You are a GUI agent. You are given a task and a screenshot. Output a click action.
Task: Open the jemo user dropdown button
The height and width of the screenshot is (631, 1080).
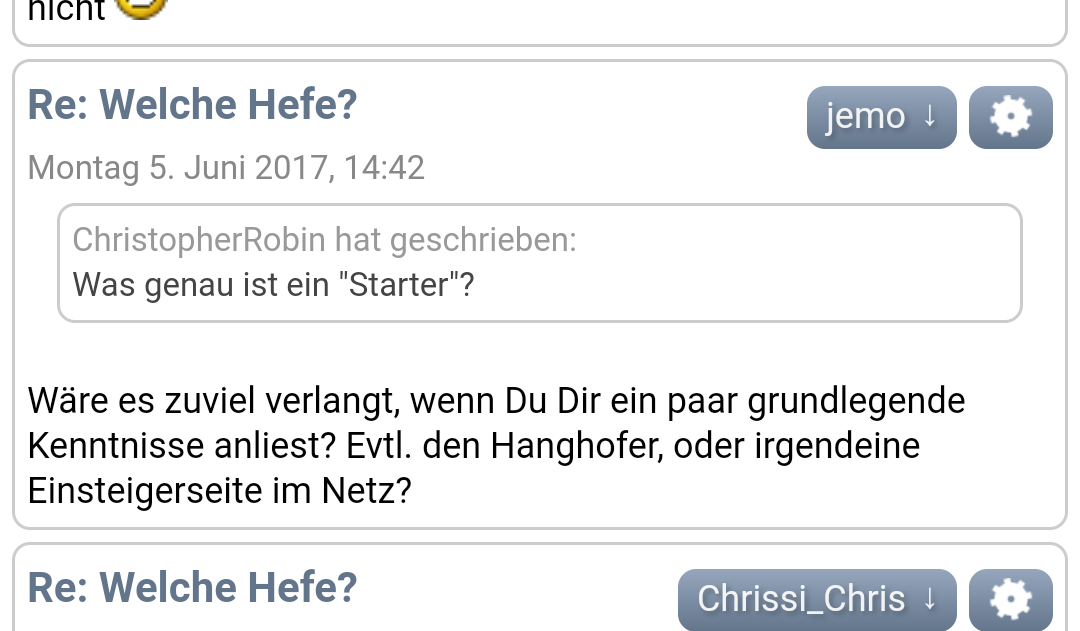coord(881,117)
